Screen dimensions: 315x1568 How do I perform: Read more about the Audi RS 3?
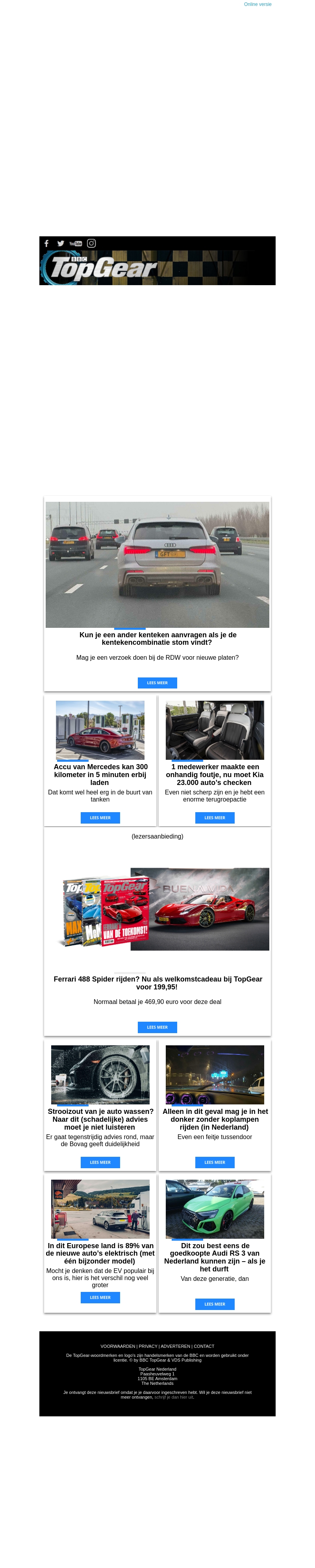(x=215, y=1305)
